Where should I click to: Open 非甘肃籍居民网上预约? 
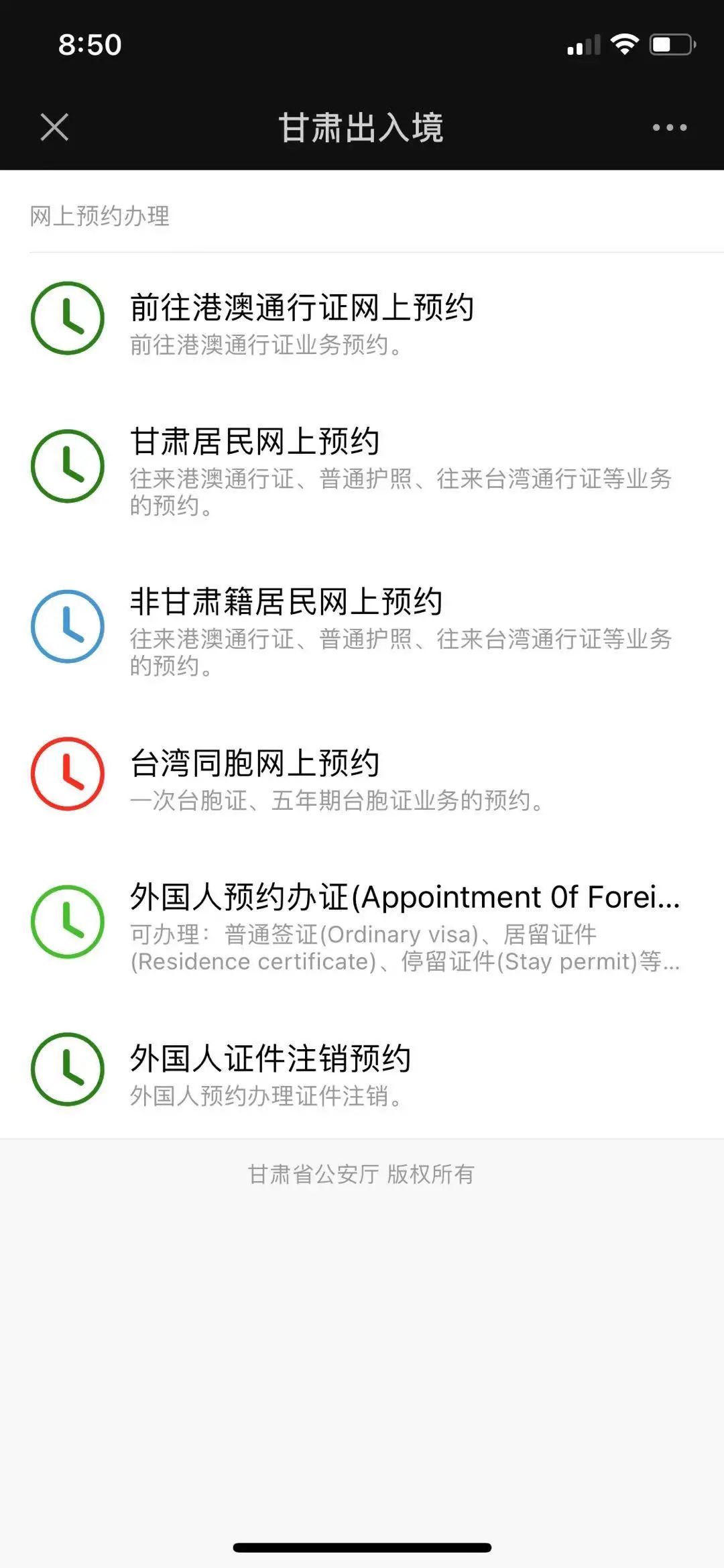pyautogui.click(x=362, y=628)
